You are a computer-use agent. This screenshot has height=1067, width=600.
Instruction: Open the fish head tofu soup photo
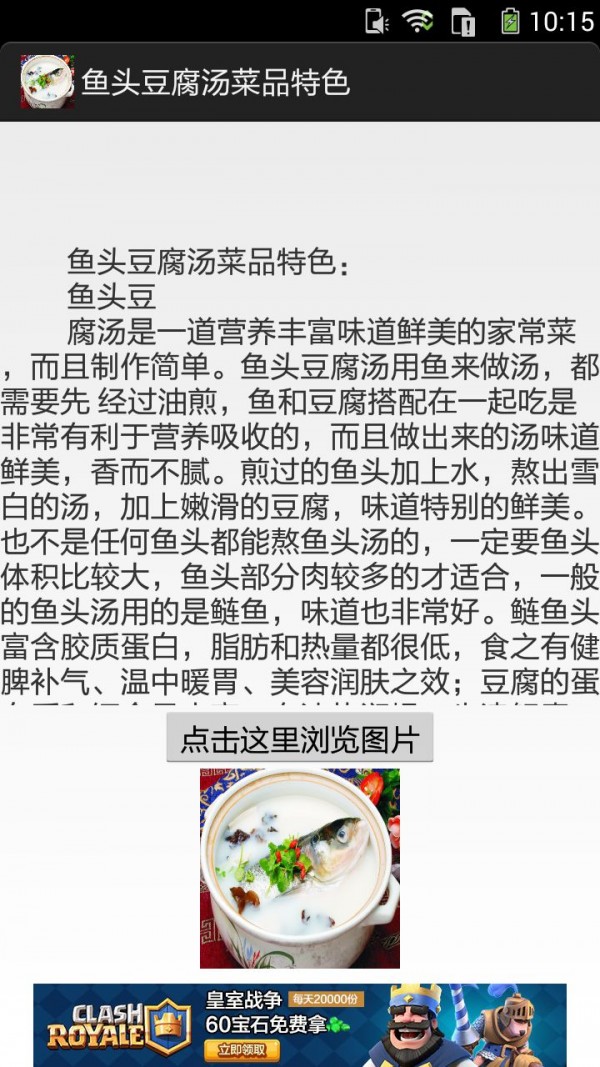(299, 867)
